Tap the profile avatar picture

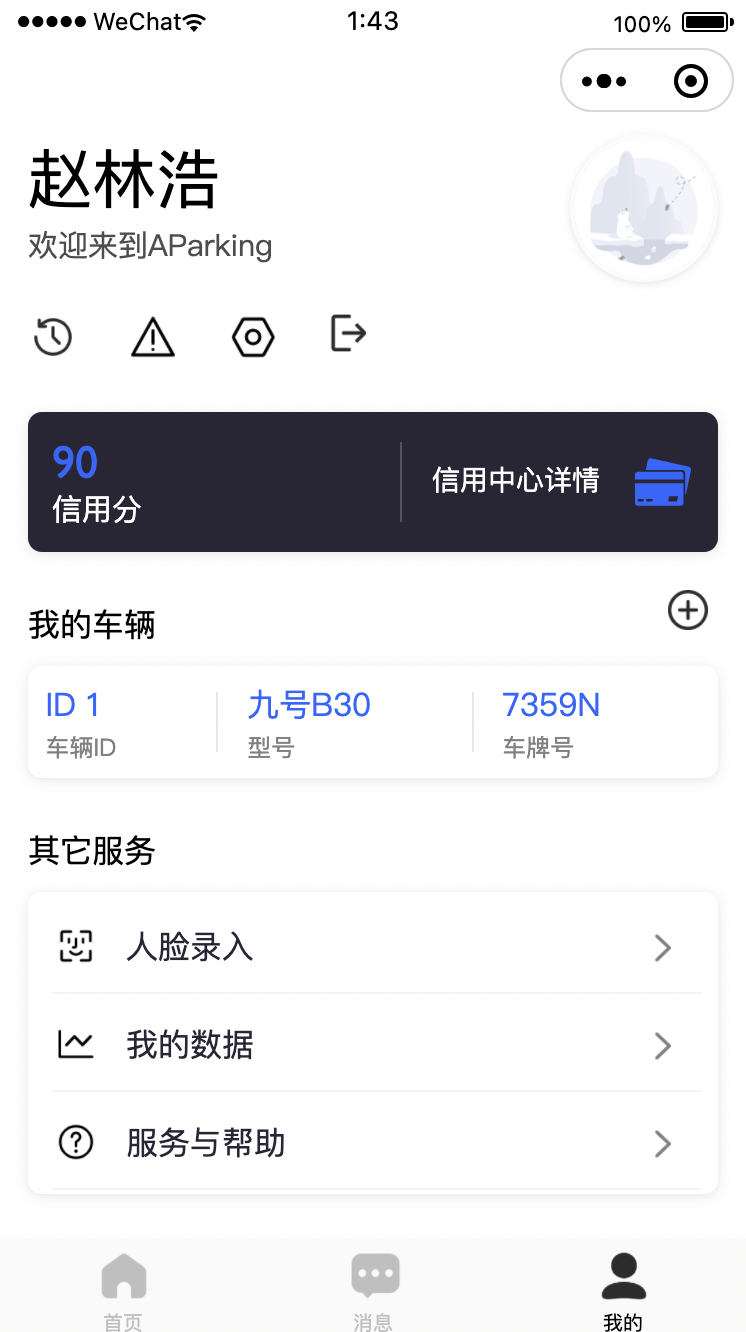[644, 209]
